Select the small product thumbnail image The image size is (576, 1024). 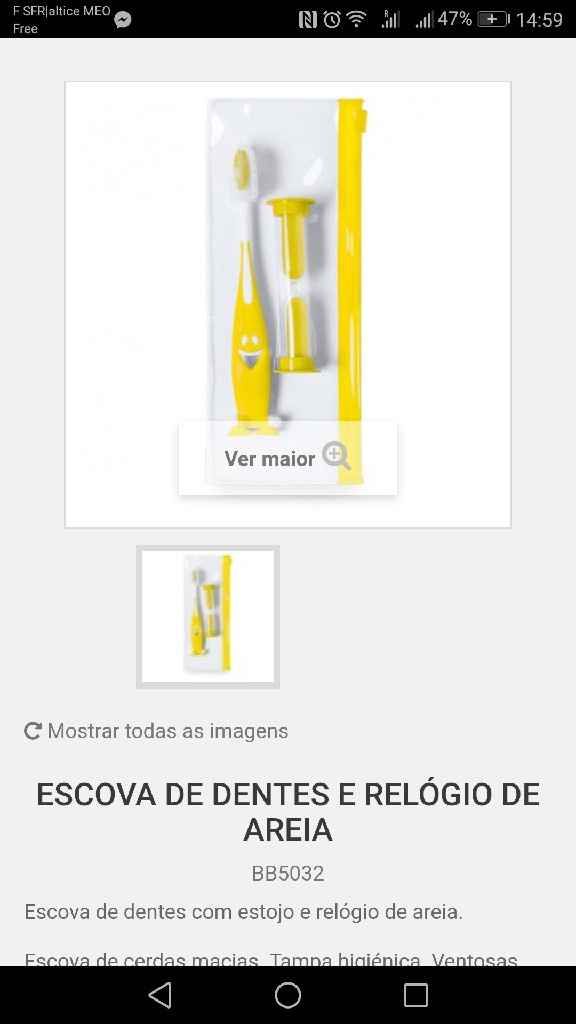tap(208, 617)
